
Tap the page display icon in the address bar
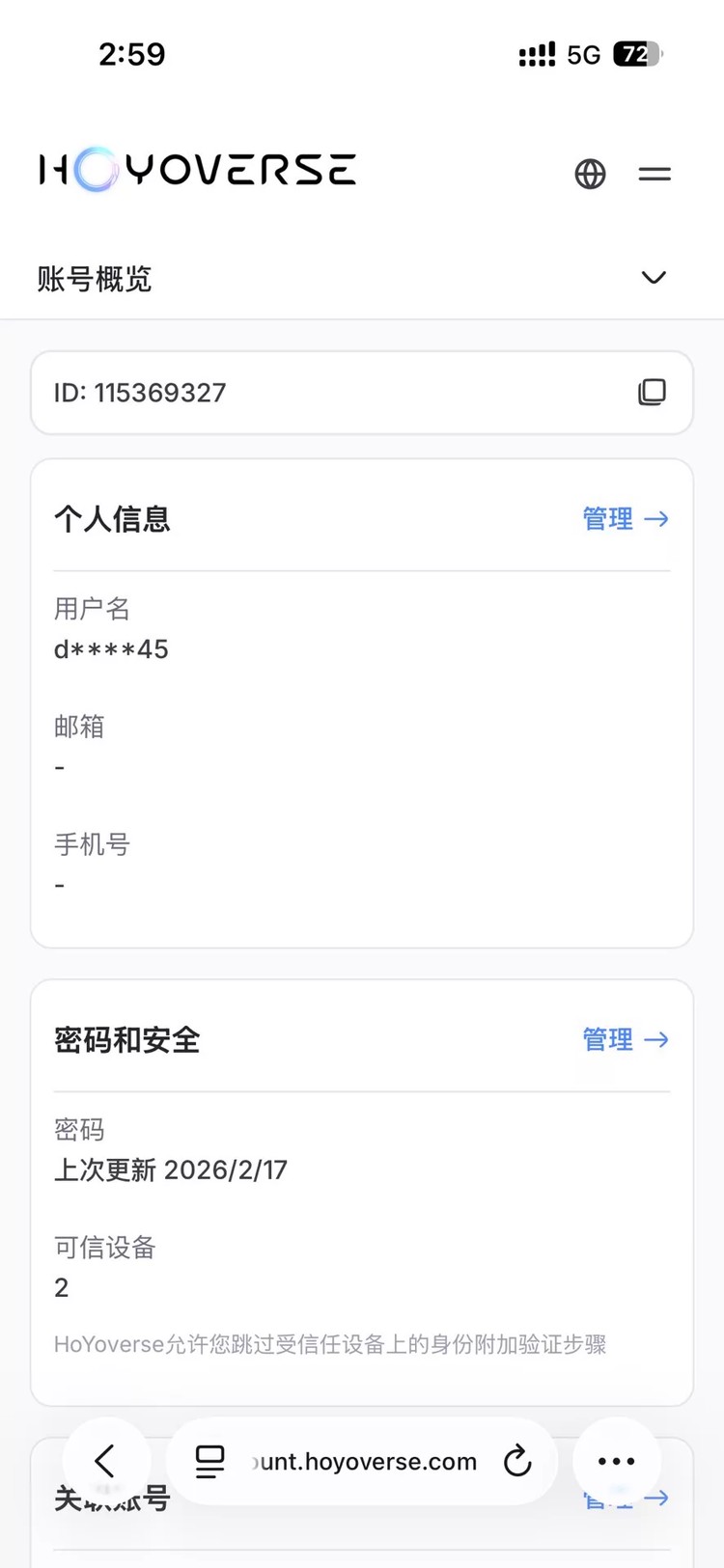(x=208, y=1461)
